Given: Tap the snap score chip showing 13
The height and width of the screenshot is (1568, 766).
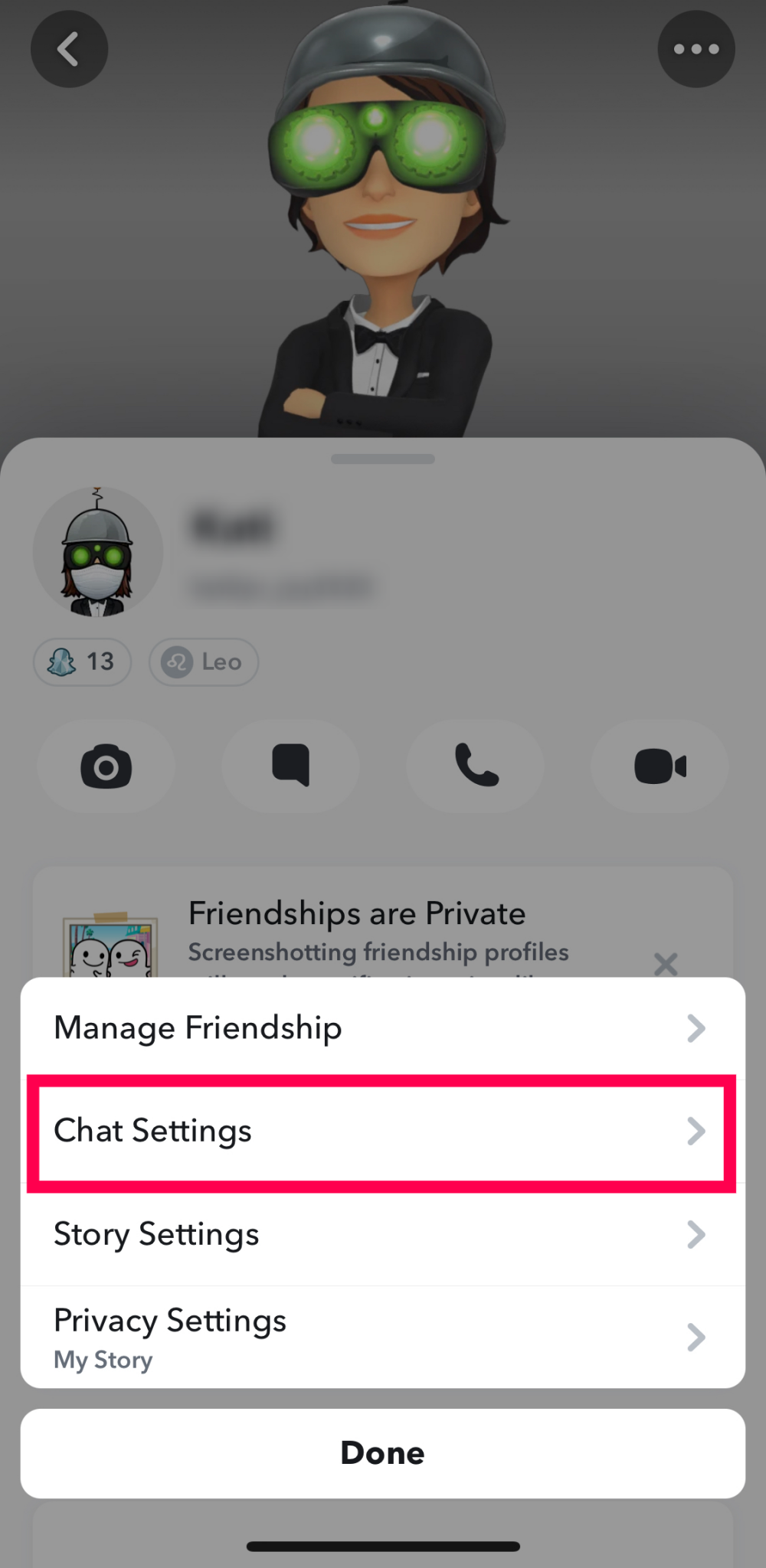Looking at the screenshot, I should coord(82,661).
